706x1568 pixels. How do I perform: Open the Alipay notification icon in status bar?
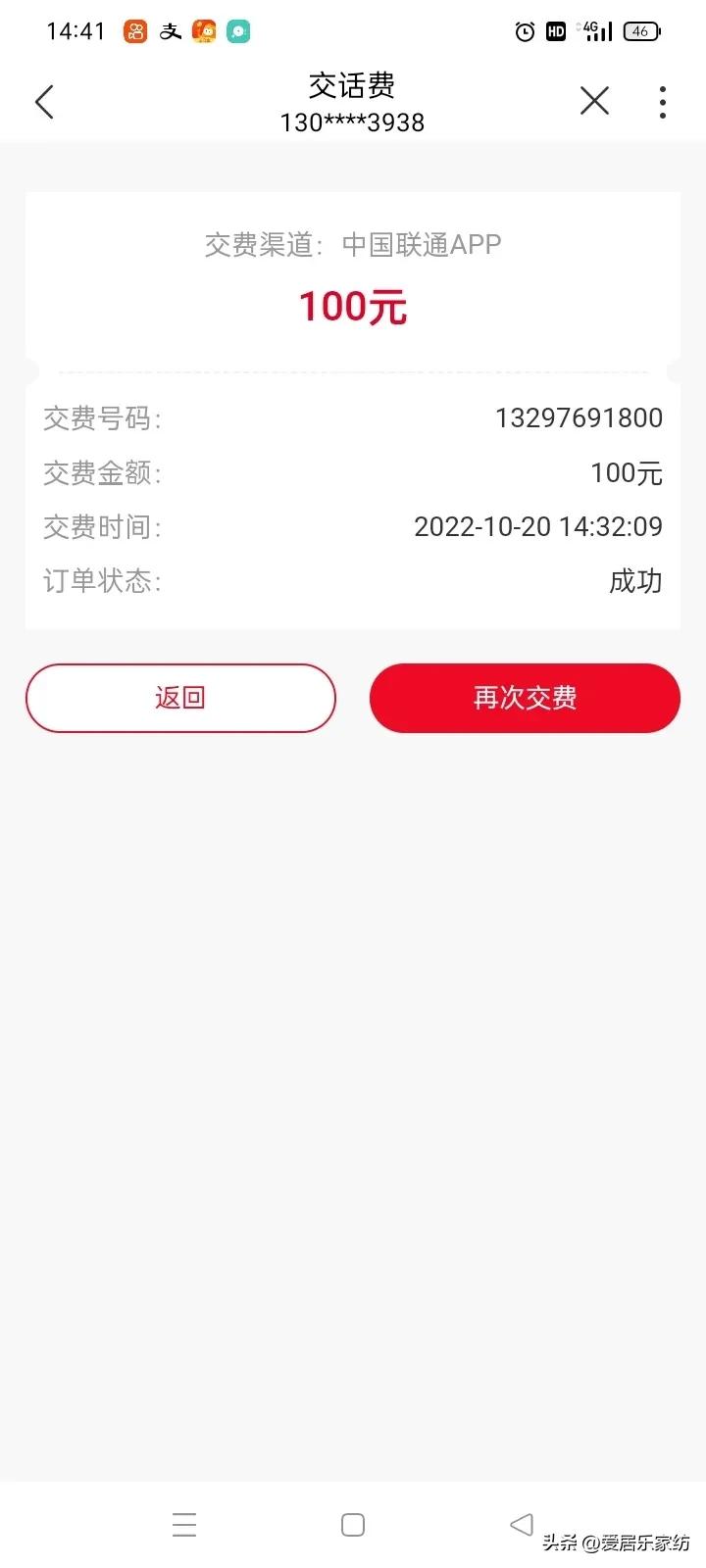coord(169,30)
